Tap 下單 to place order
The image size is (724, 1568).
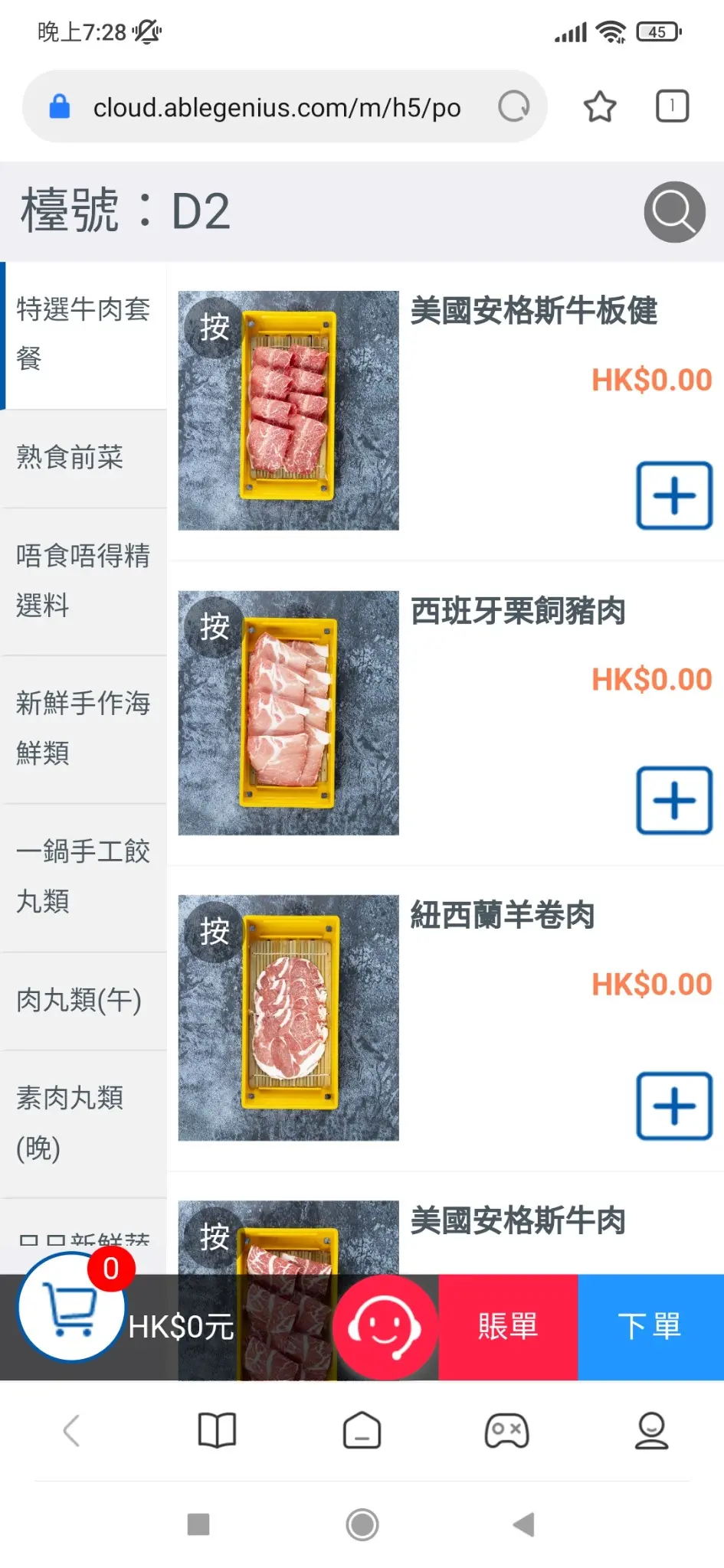coord(650,1327)
